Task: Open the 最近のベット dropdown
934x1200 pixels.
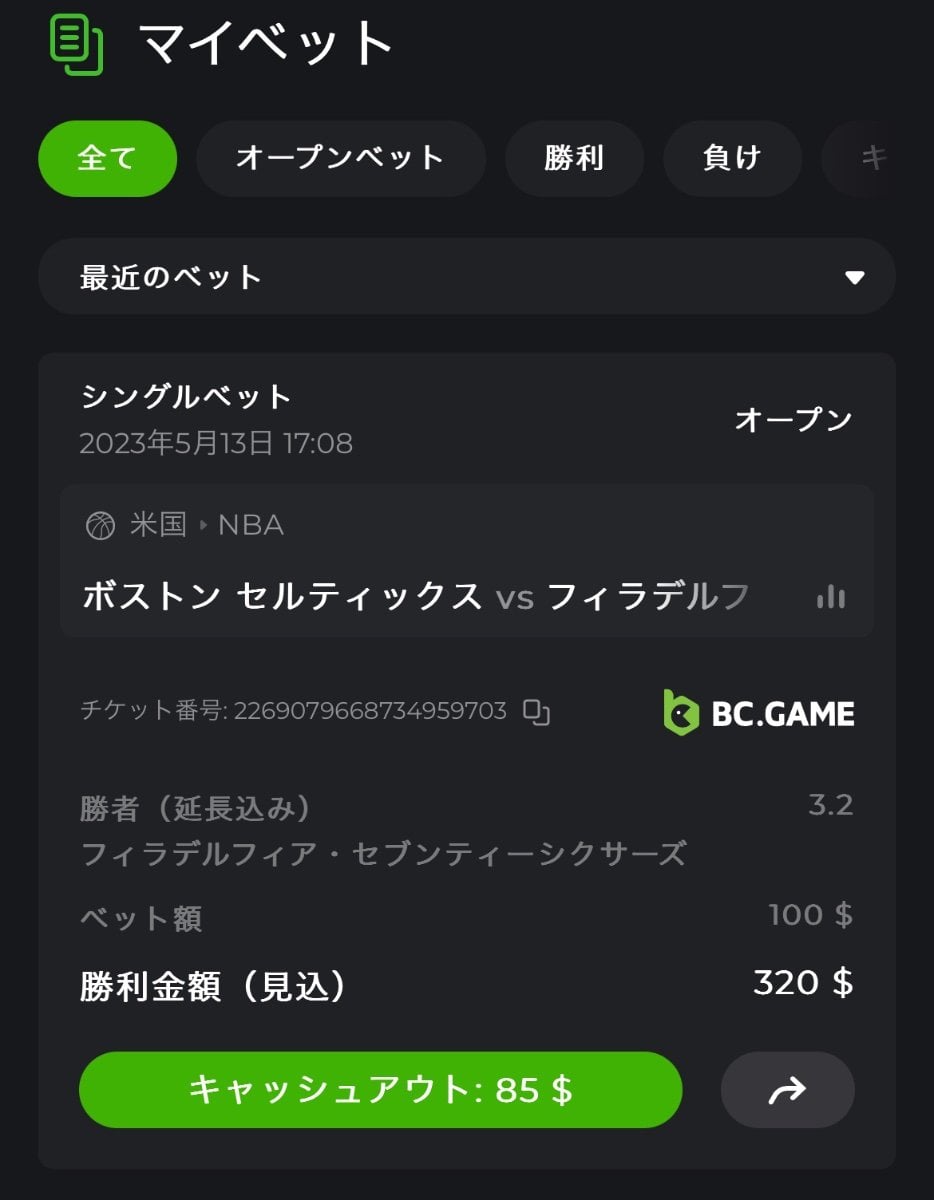Action: coord(466,277)
